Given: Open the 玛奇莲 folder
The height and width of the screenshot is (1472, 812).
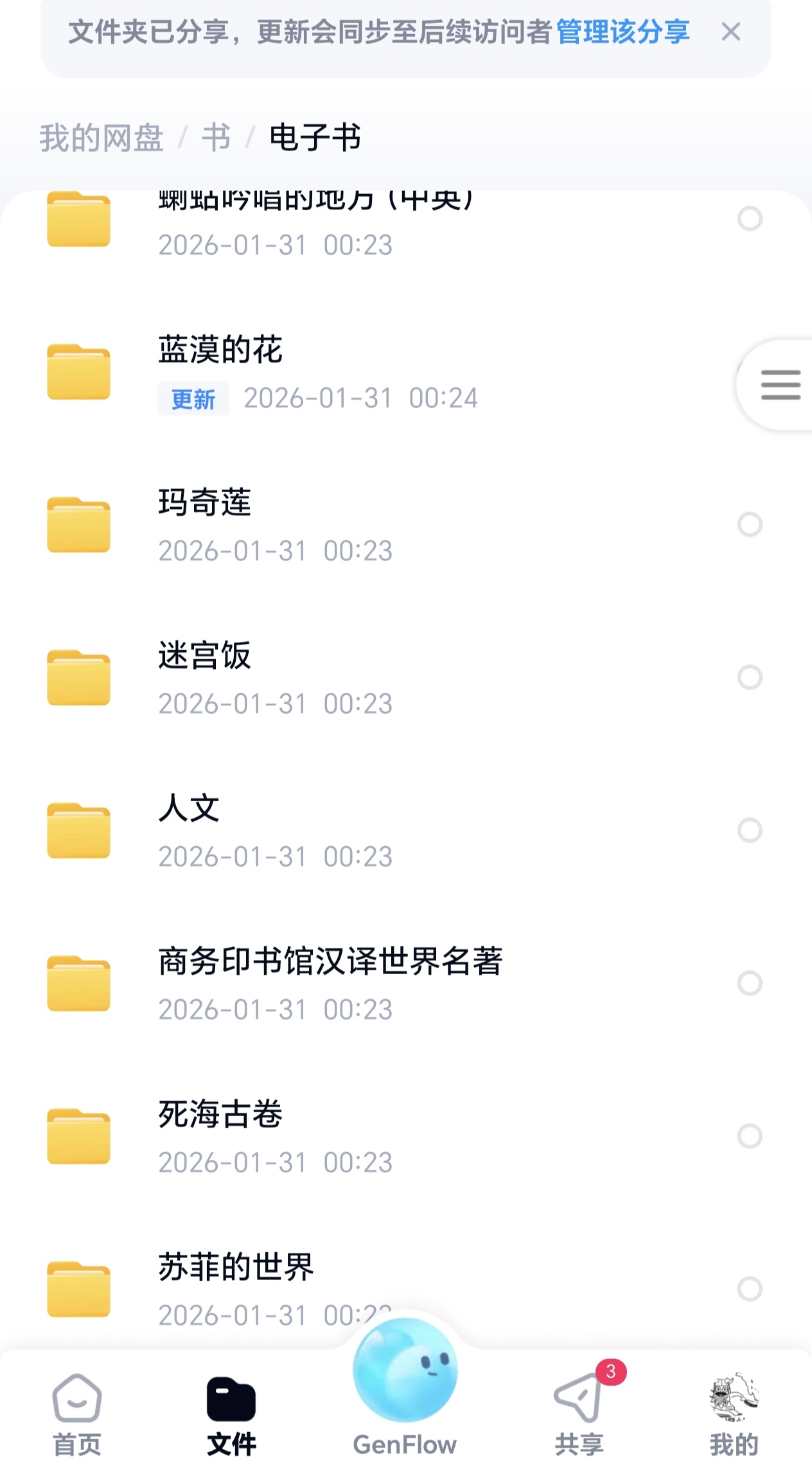Looking at the screenshot, I should pos(204,503).
